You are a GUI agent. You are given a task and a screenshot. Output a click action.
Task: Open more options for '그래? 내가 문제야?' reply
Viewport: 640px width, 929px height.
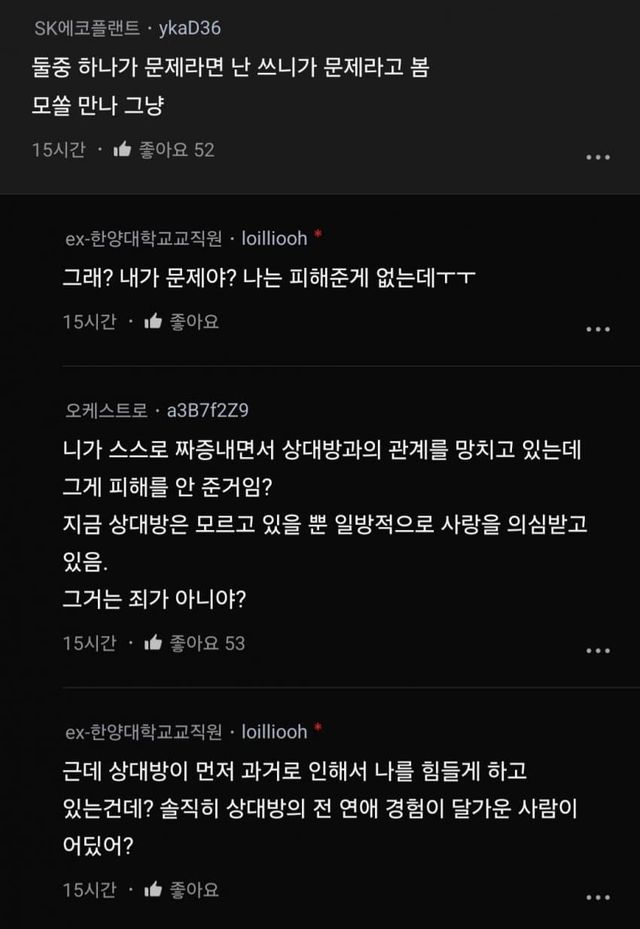(597, 329)
